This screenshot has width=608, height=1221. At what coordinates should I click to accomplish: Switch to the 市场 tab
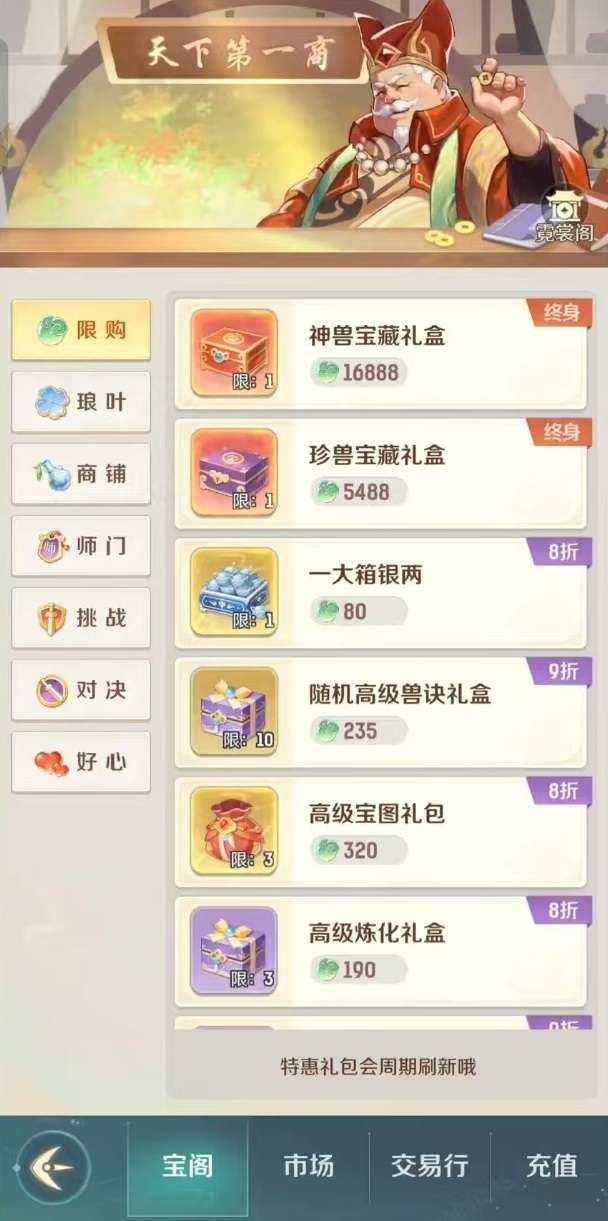[308, 1166]
